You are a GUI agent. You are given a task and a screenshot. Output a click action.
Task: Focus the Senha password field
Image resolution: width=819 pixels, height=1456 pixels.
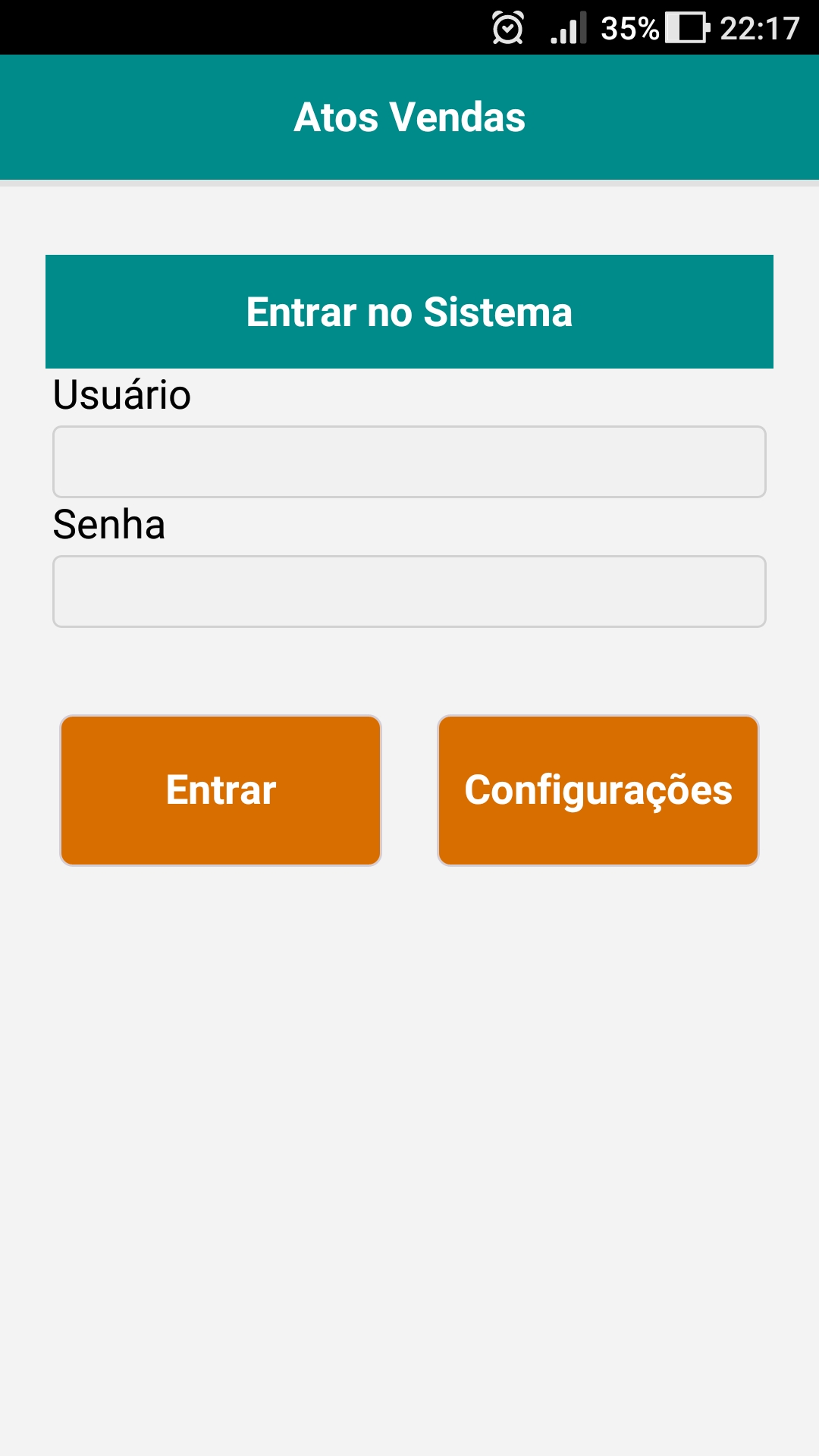(409, 591)
